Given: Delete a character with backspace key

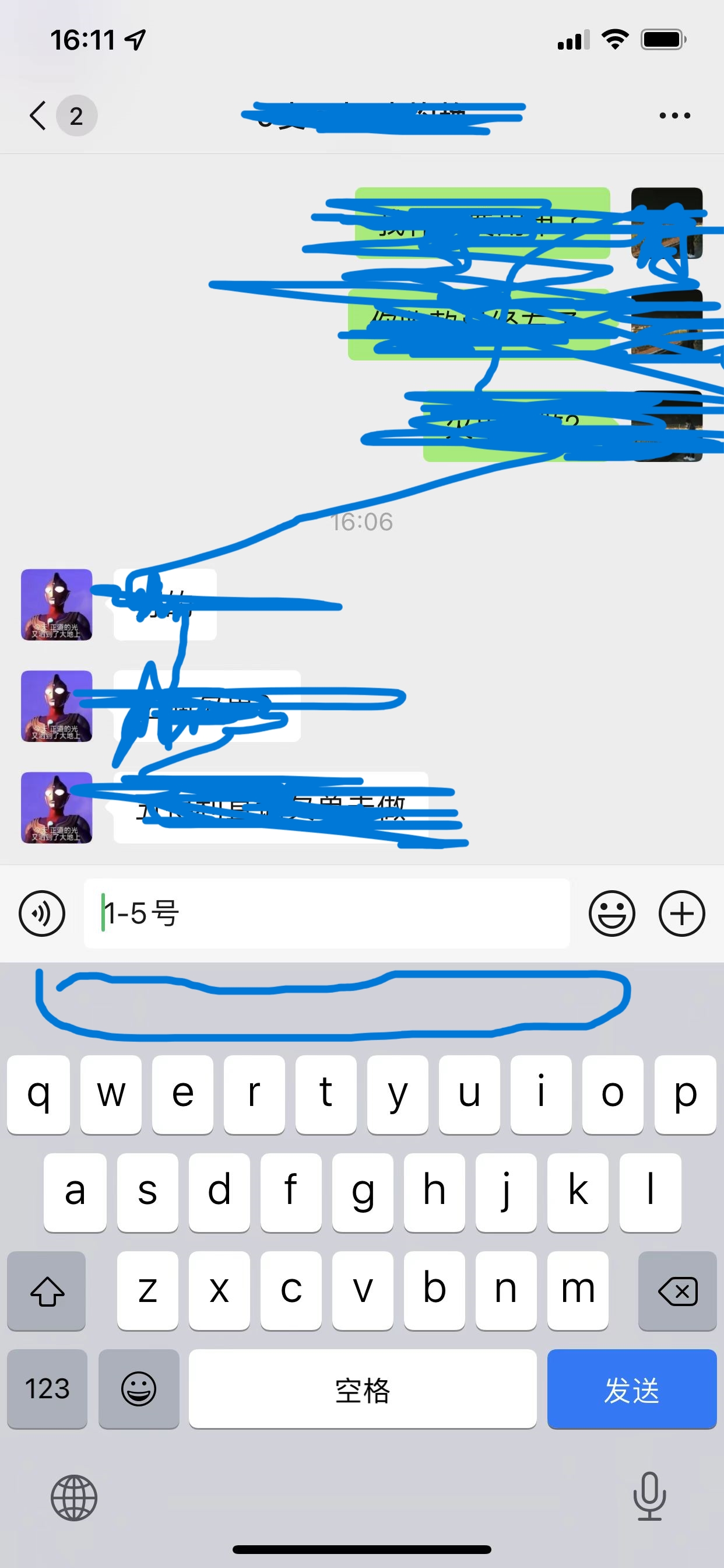Looking at the screenshot, I should (x=677, y=1290).
